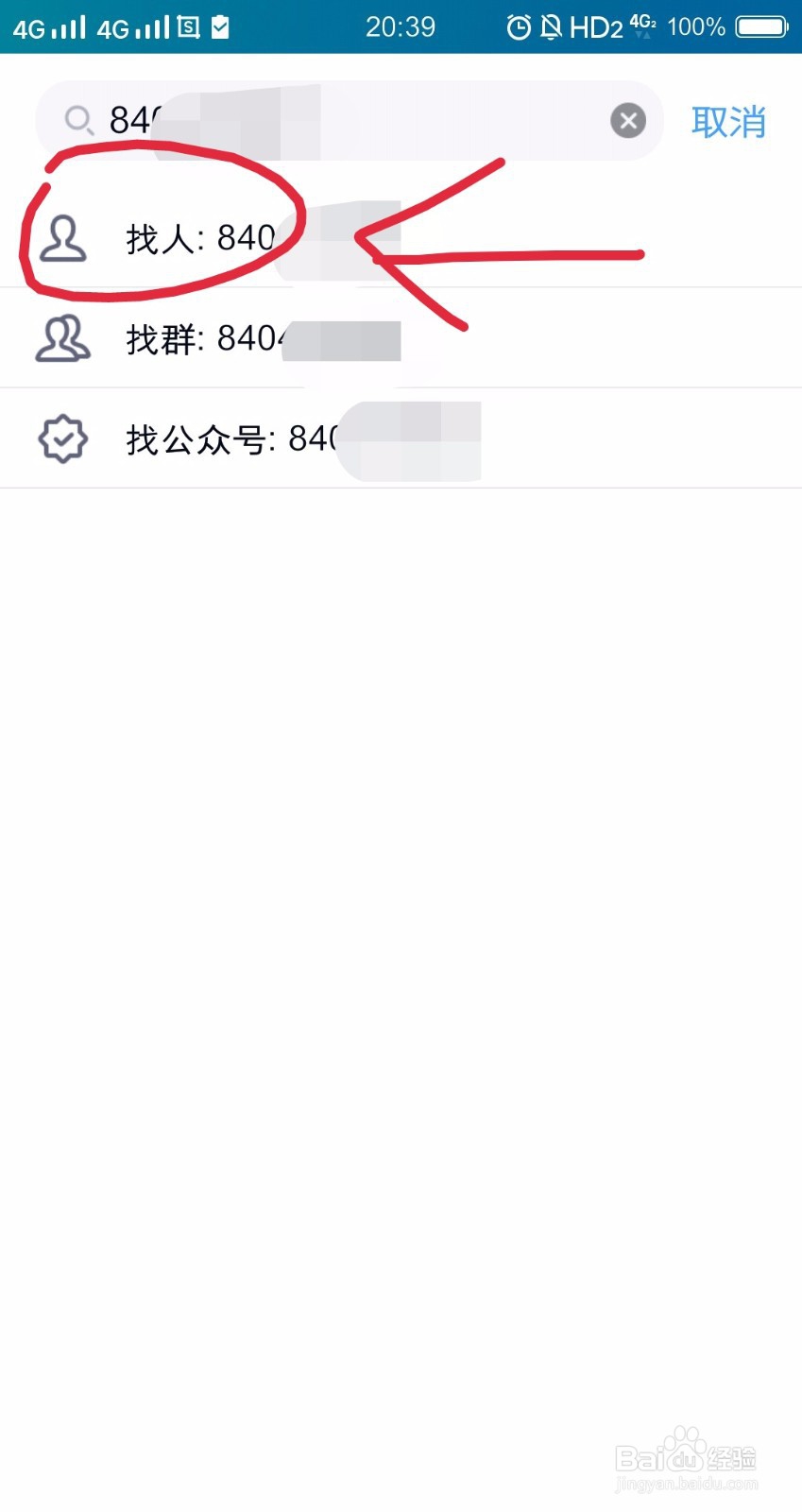Tap 取消 to cancel the search
Screen dimensions: 802x1512
pyautogui.click(x=729, y=121)
